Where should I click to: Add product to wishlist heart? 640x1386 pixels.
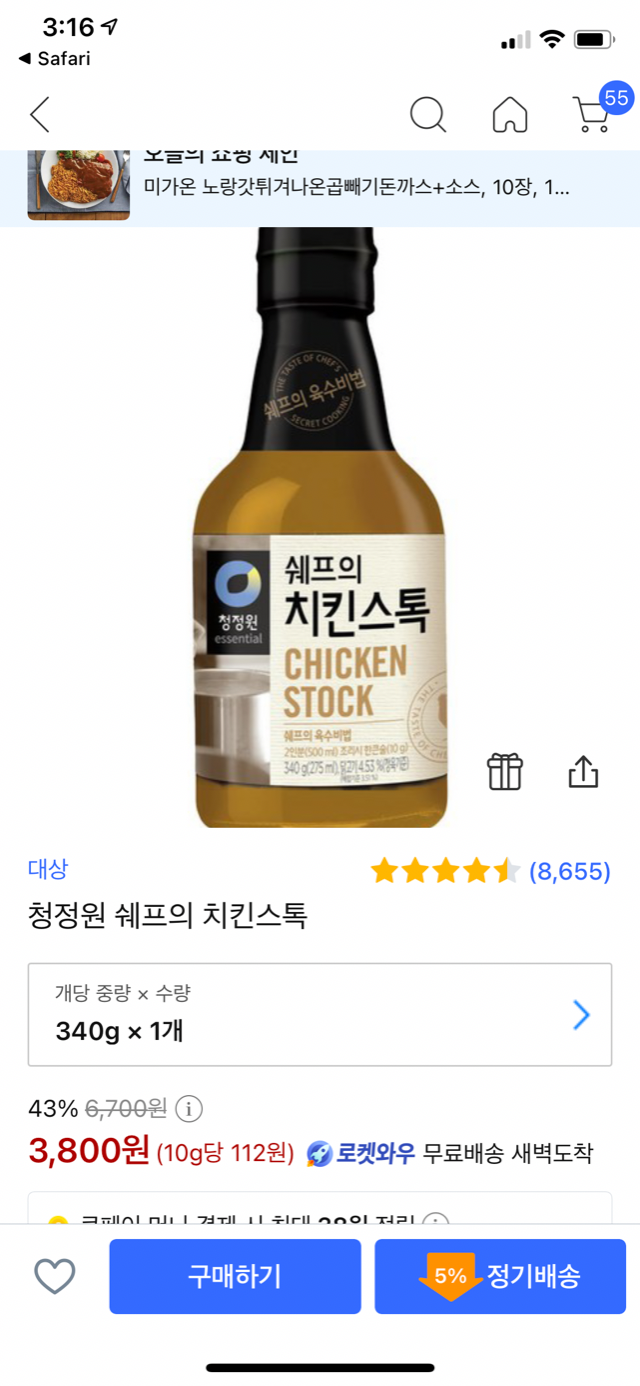(x=55, y=1276)
